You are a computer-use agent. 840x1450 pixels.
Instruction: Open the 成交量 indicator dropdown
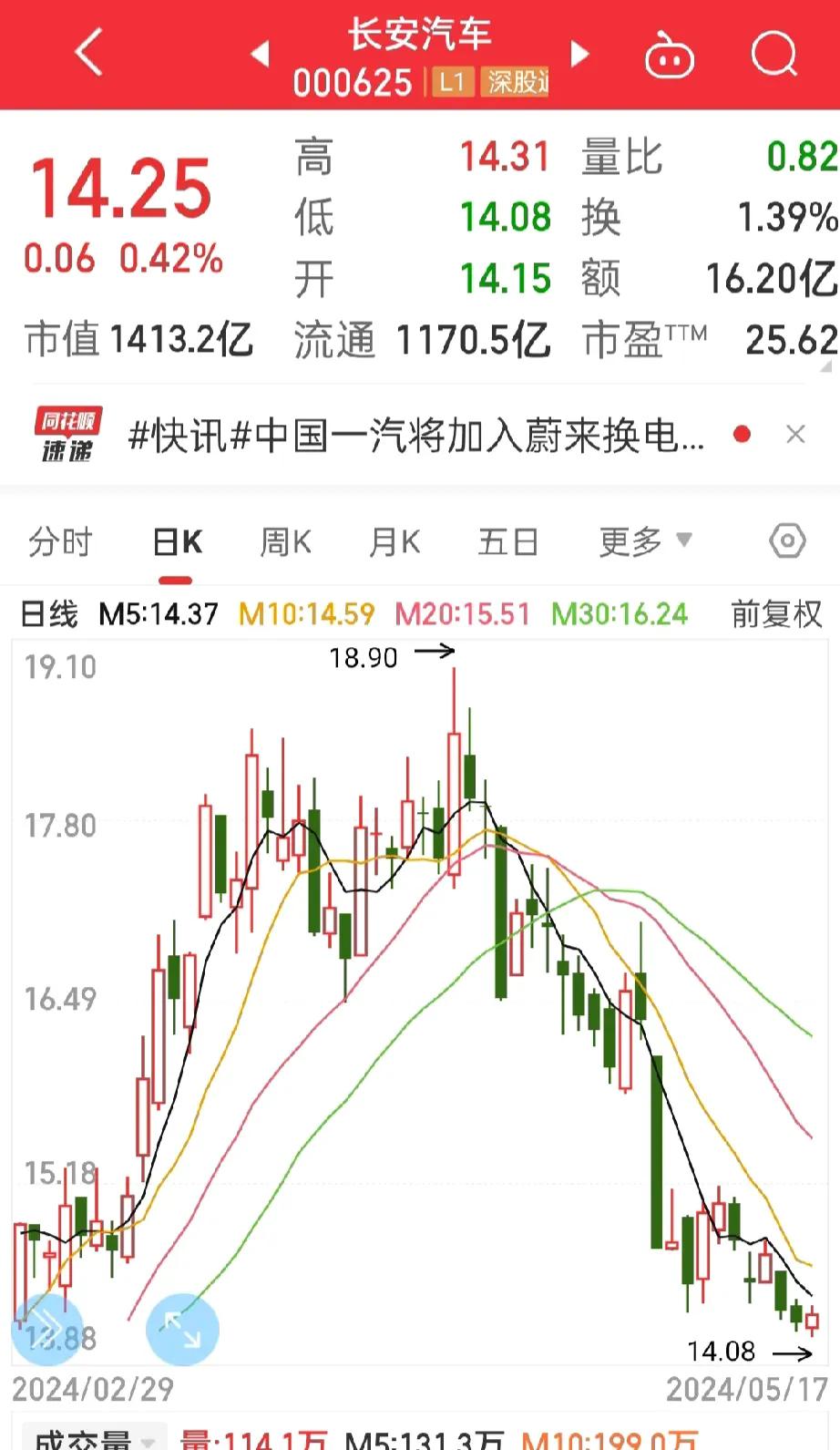(90, 1440)
